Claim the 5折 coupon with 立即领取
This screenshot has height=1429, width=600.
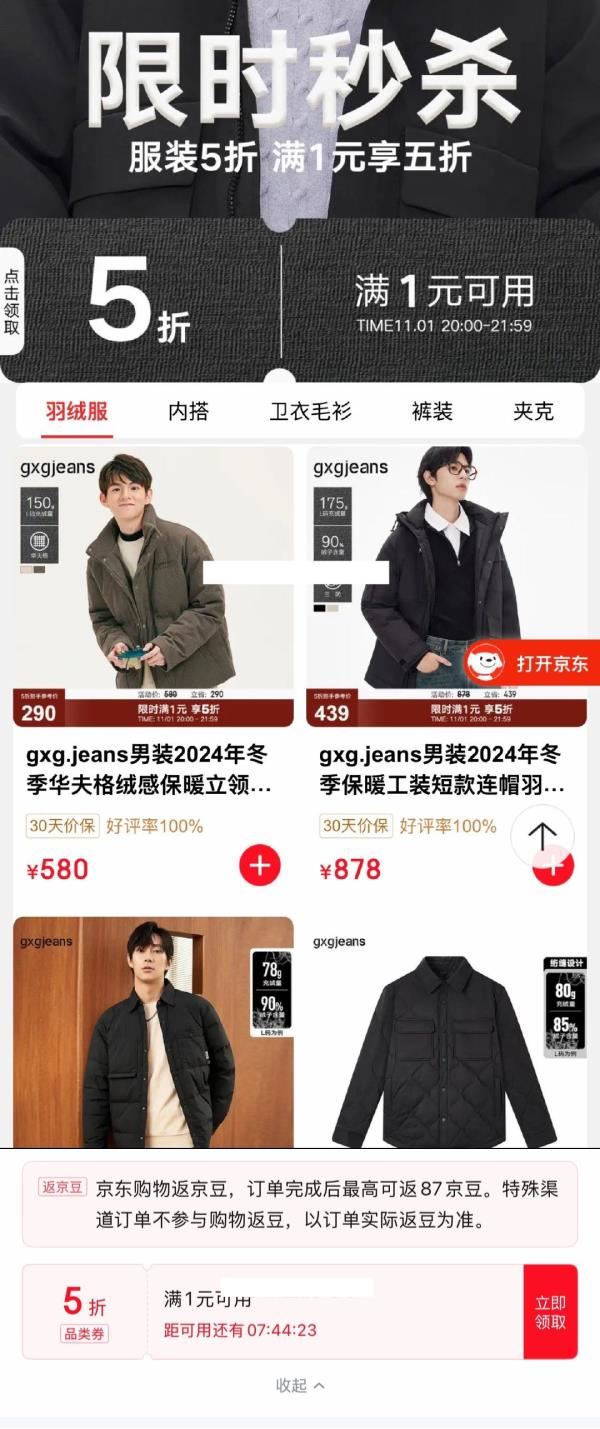[x=550, y=1311]
